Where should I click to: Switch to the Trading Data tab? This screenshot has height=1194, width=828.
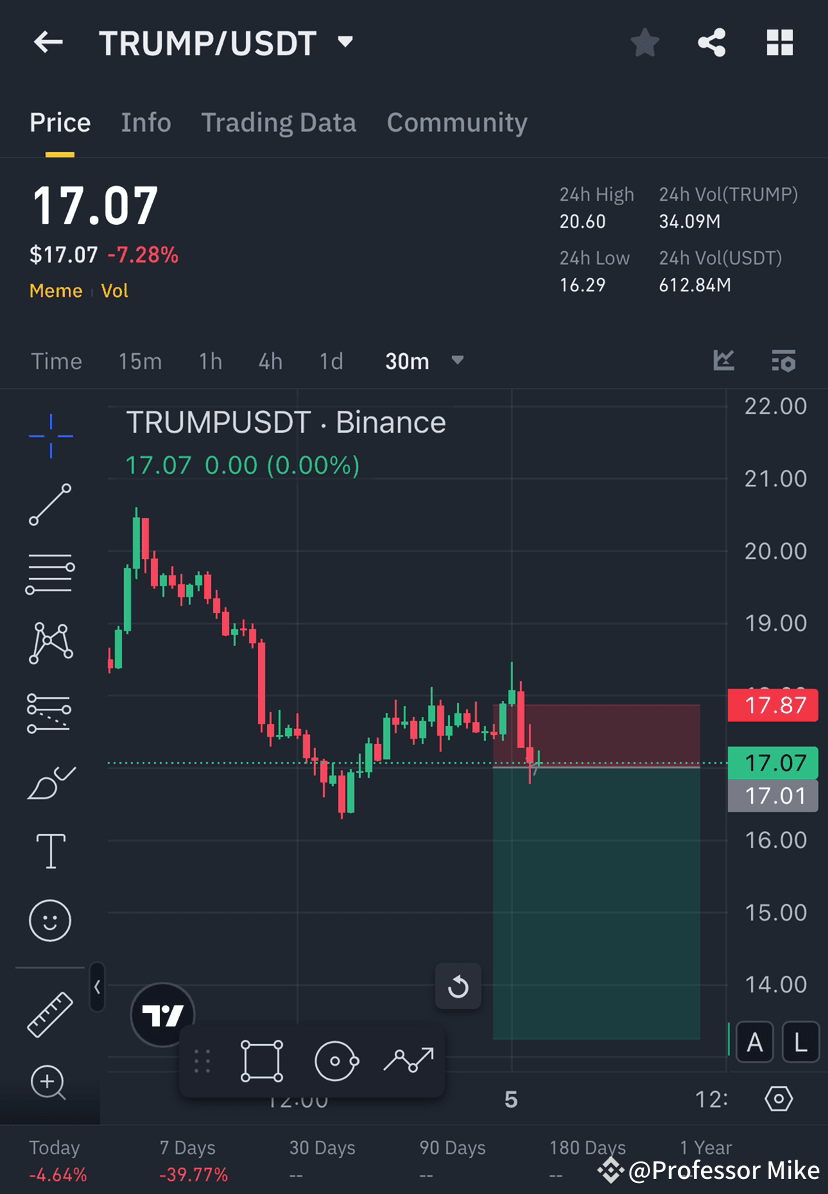tap(279, 122)
